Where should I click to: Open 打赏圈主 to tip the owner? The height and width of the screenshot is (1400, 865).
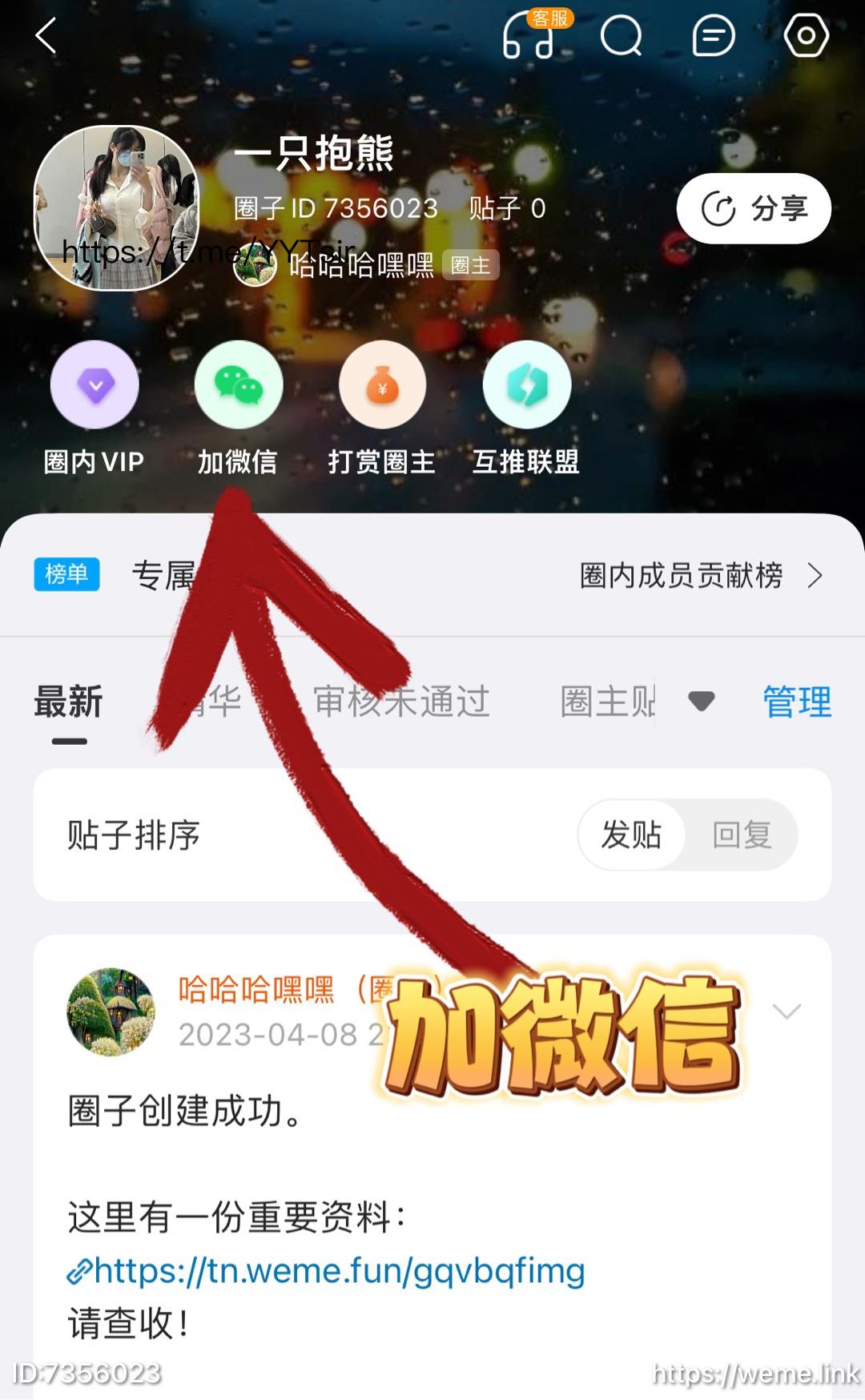pos(382,386)
